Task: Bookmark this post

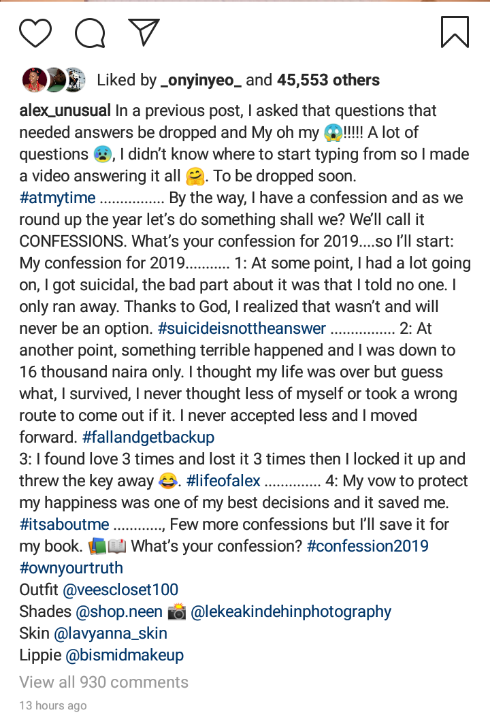Action: (x=455, y=32)
